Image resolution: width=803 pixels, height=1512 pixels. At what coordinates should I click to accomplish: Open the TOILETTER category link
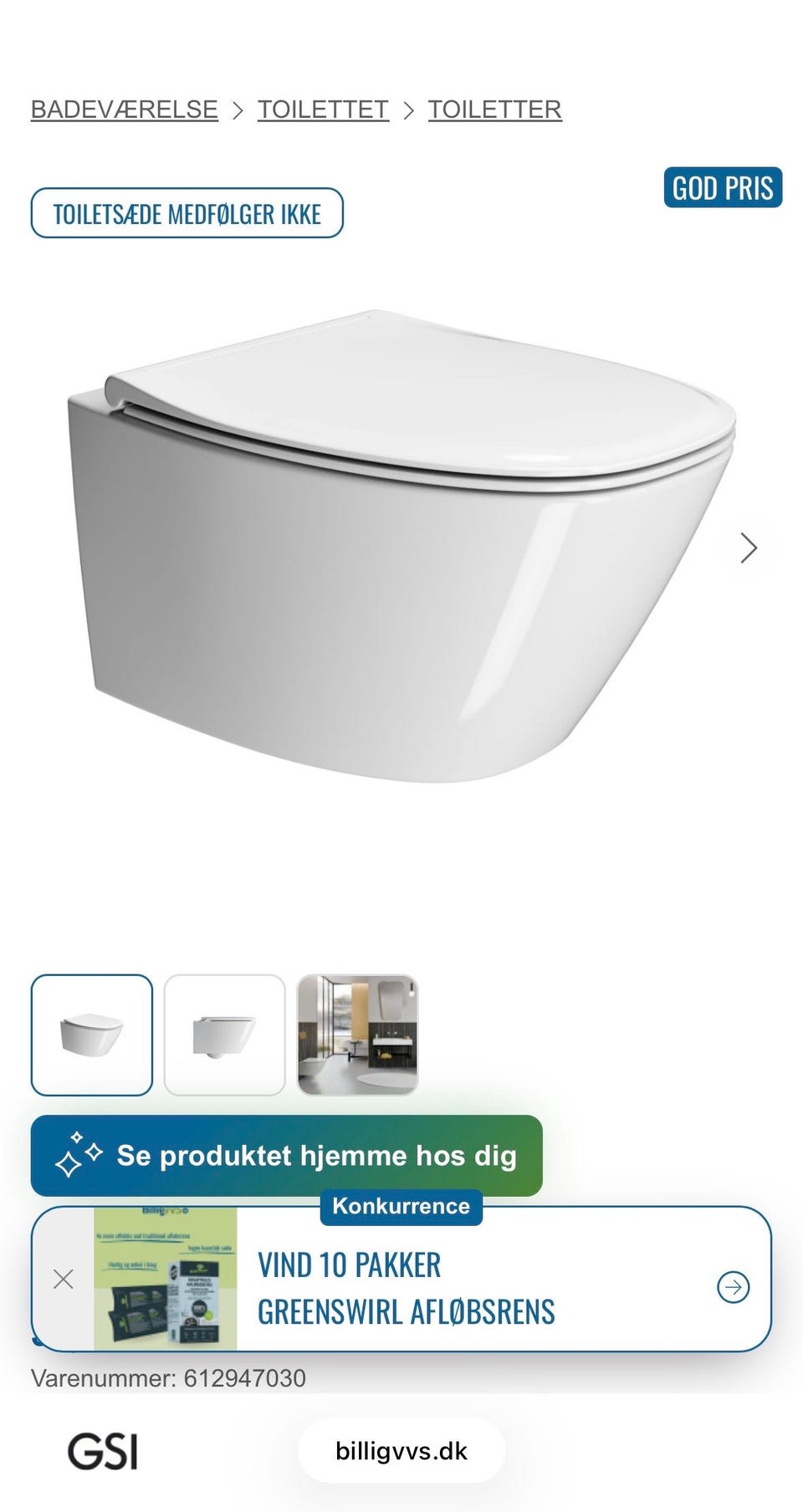point(495,110)
